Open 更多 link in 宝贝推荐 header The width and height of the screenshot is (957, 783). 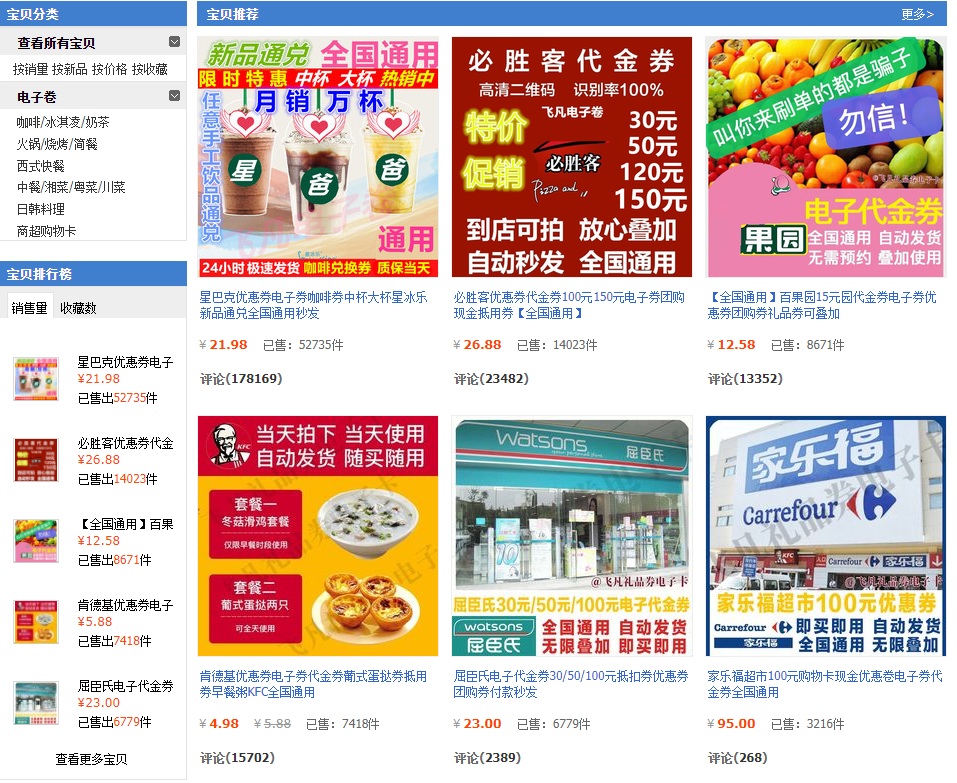pos(916,14)
